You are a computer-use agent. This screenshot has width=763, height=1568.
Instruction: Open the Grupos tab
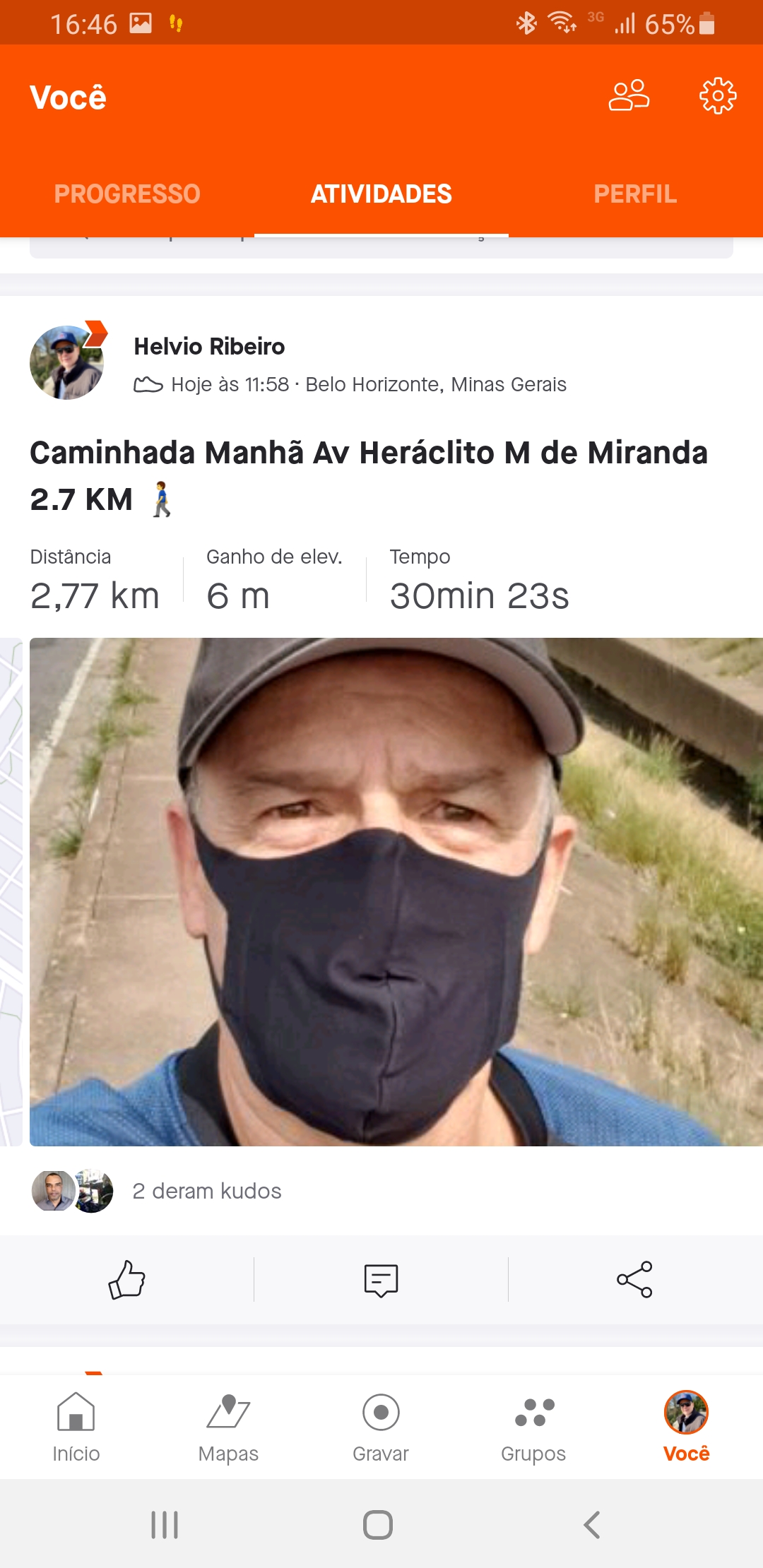533,1427
